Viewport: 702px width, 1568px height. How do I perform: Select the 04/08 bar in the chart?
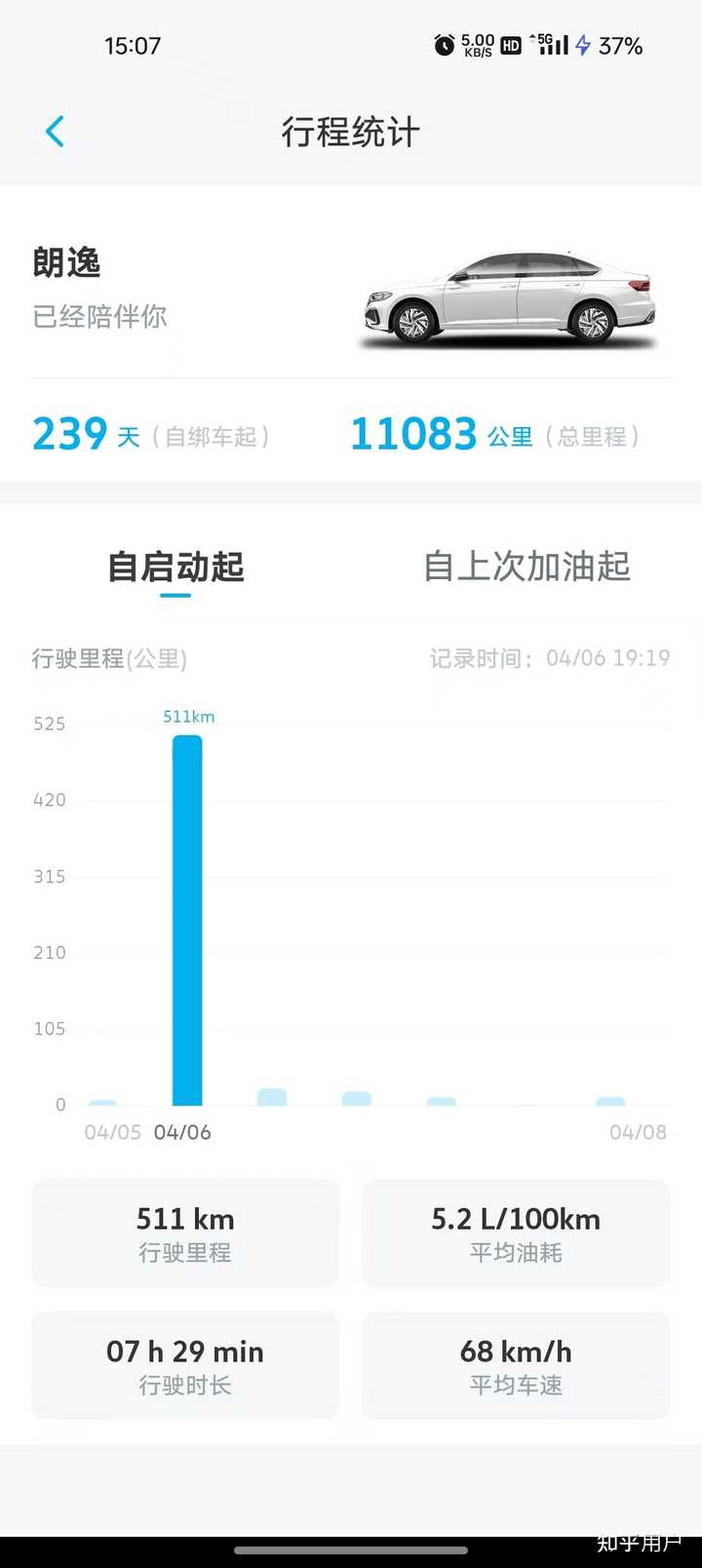click(610, 1102)
